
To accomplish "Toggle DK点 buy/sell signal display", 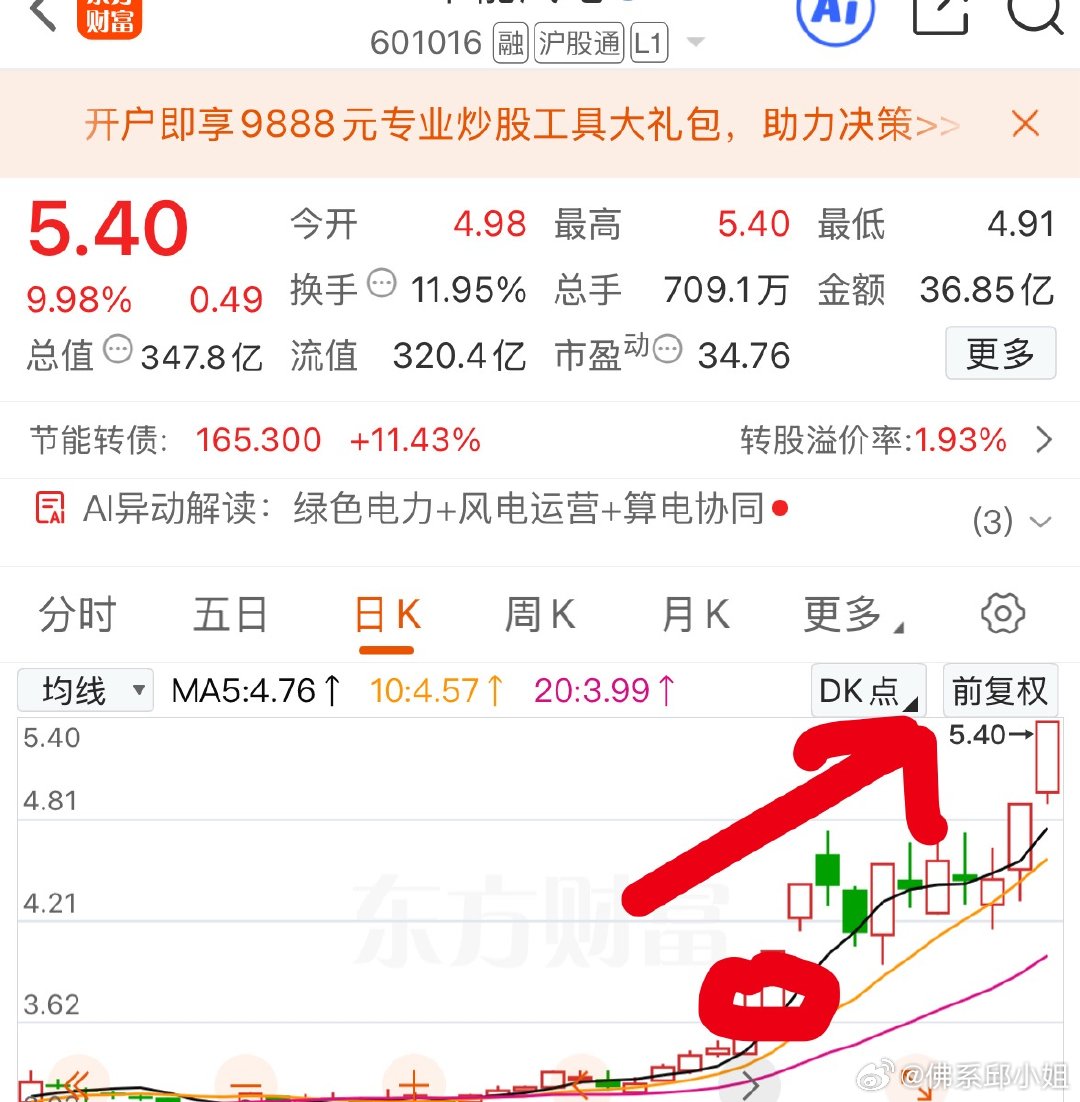I will 866,690.
